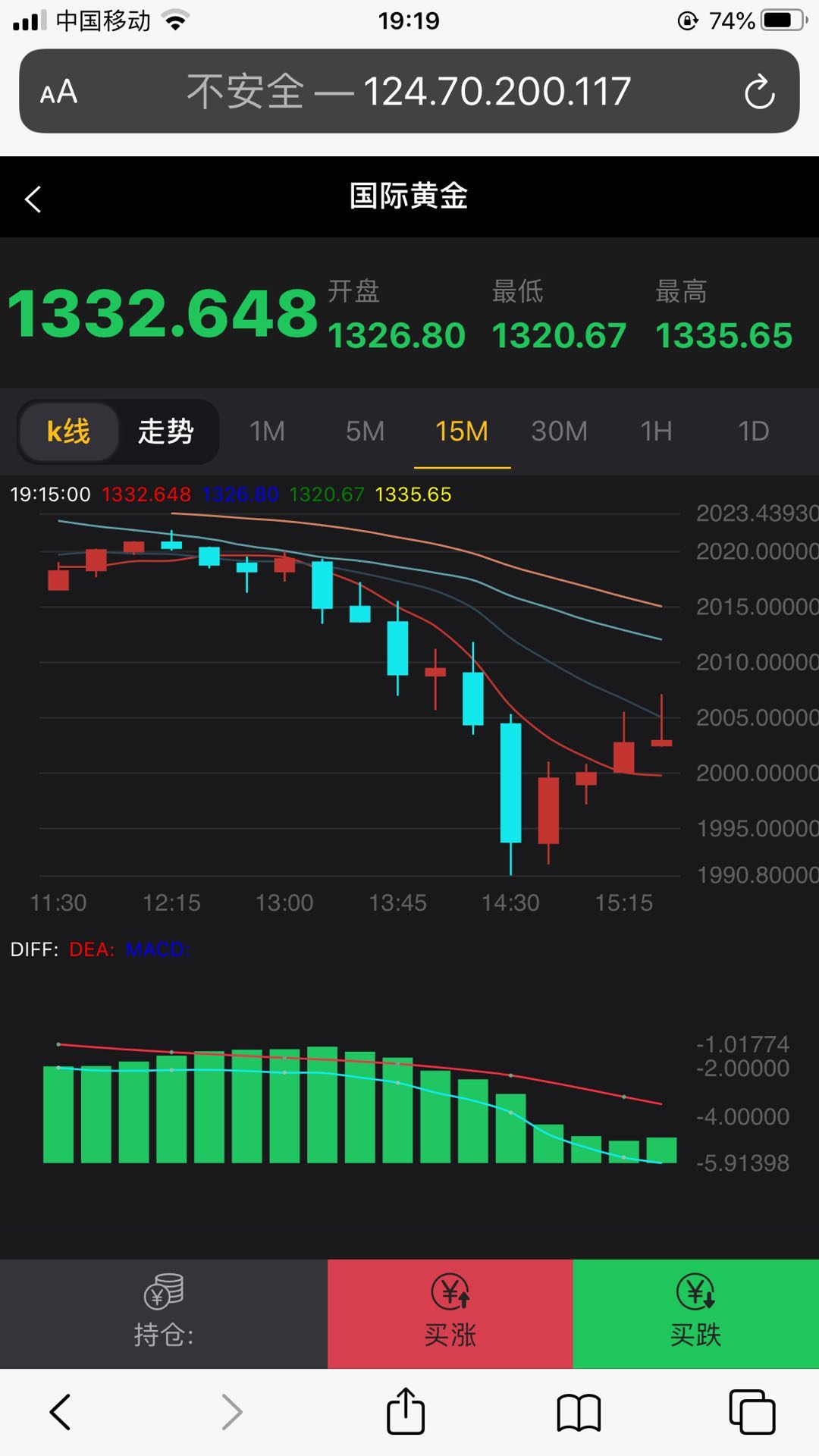
Task: Switch to the 1M timeframe
Action: coord(267,431)
